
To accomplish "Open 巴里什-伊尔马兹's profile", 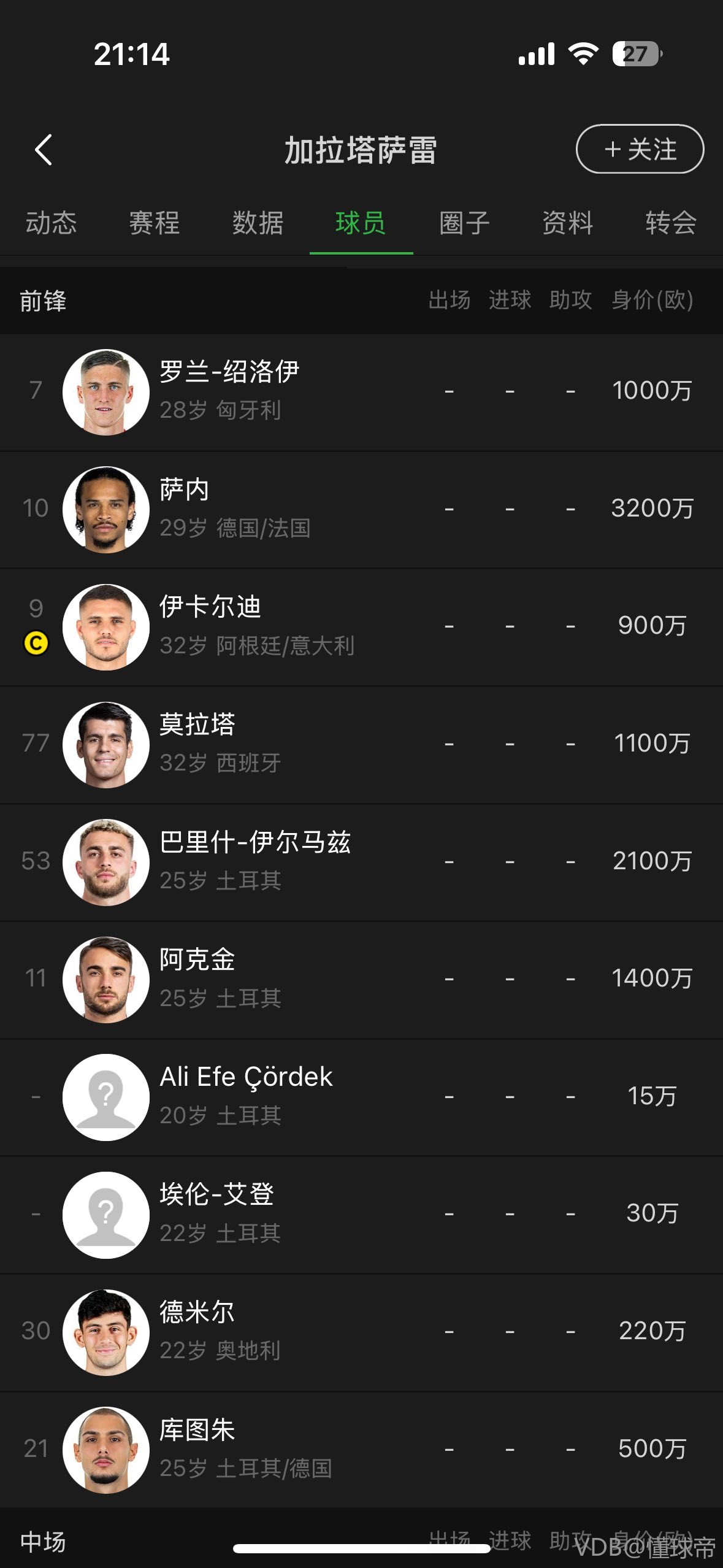I will (361, 862).
